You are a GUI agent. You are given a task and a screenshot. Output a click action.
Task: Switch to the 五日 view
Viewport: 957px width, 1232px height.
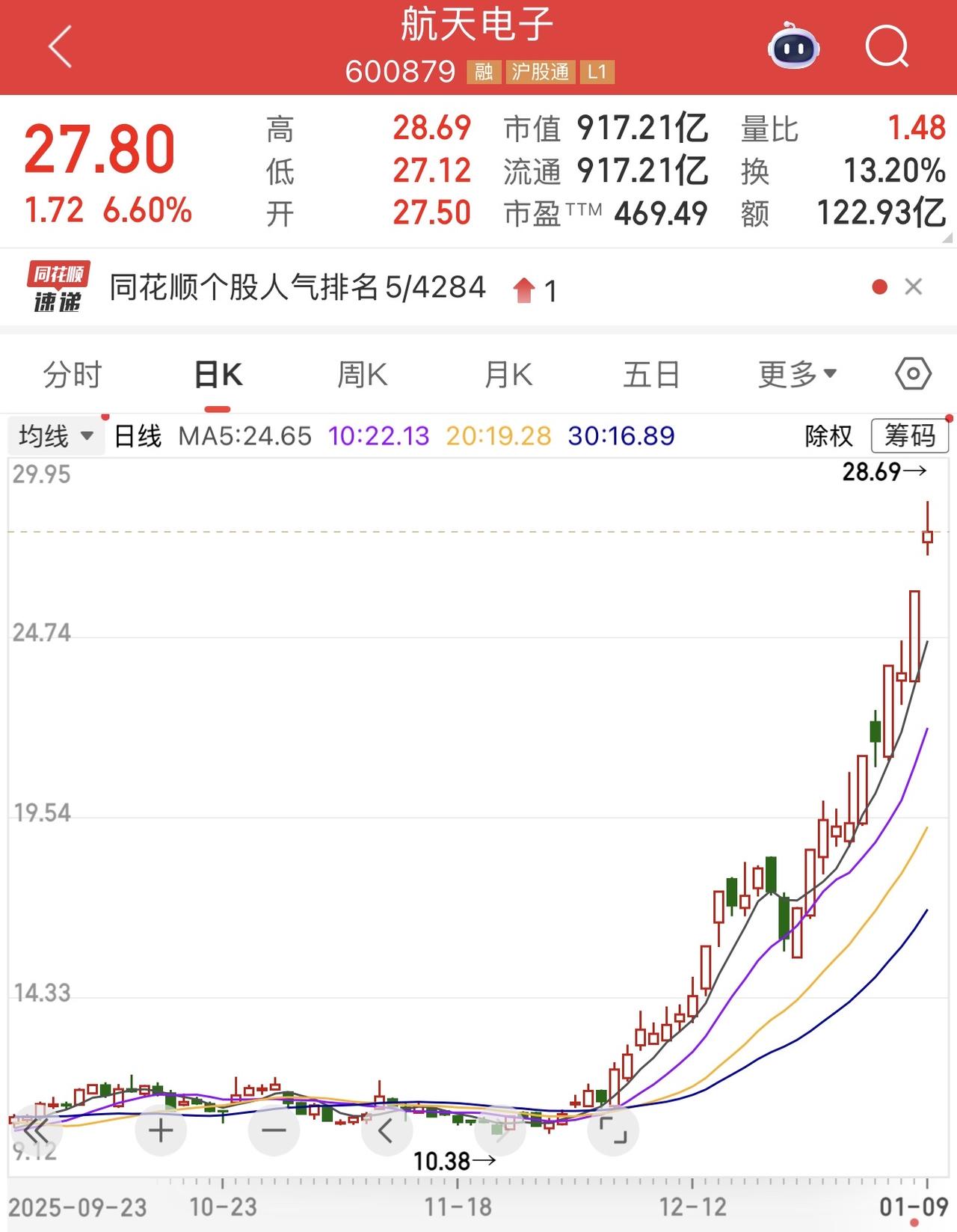651,375
